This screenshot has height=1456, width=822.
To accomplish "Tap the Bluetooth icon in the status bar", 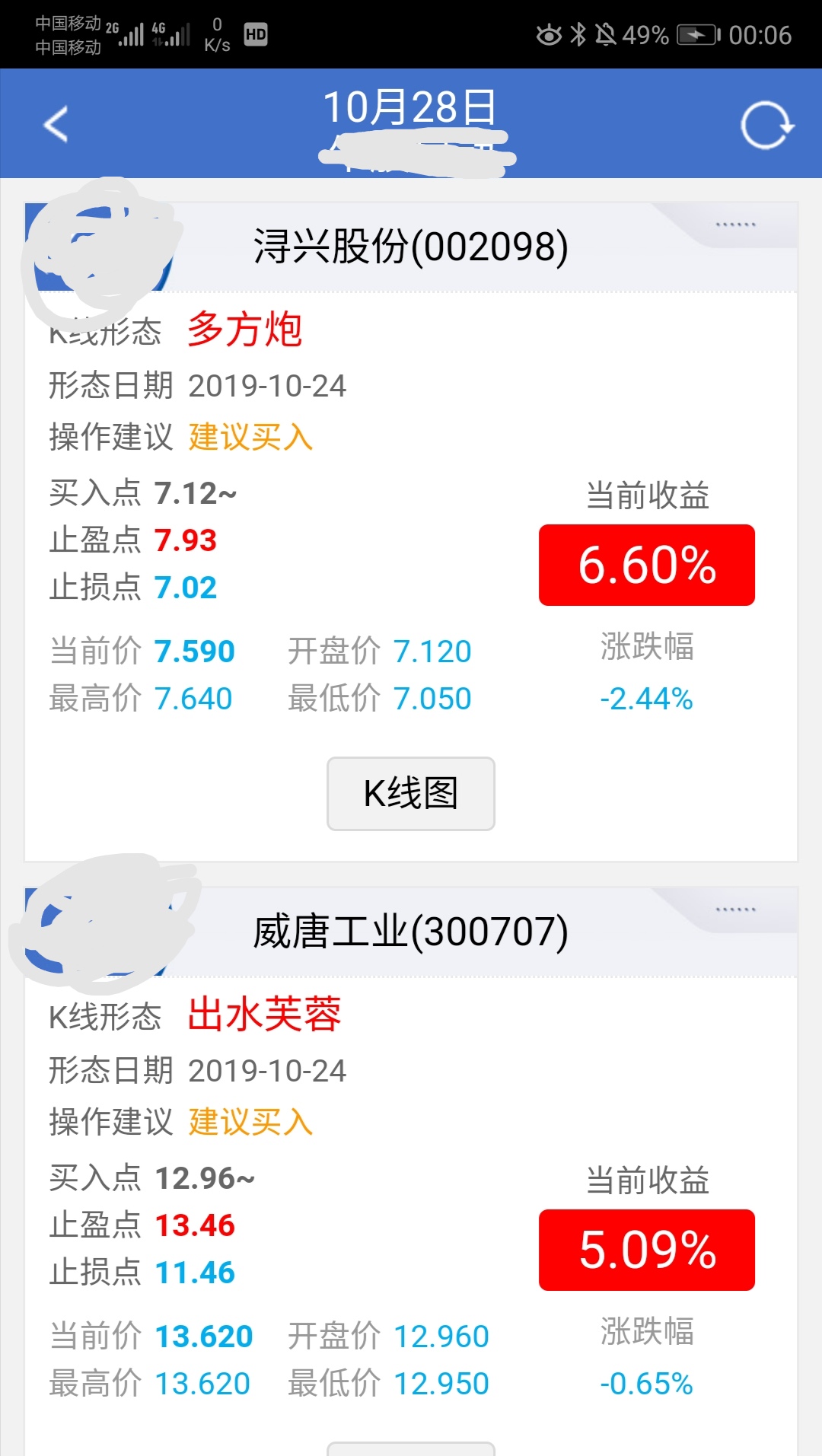I will click(577, 34).
